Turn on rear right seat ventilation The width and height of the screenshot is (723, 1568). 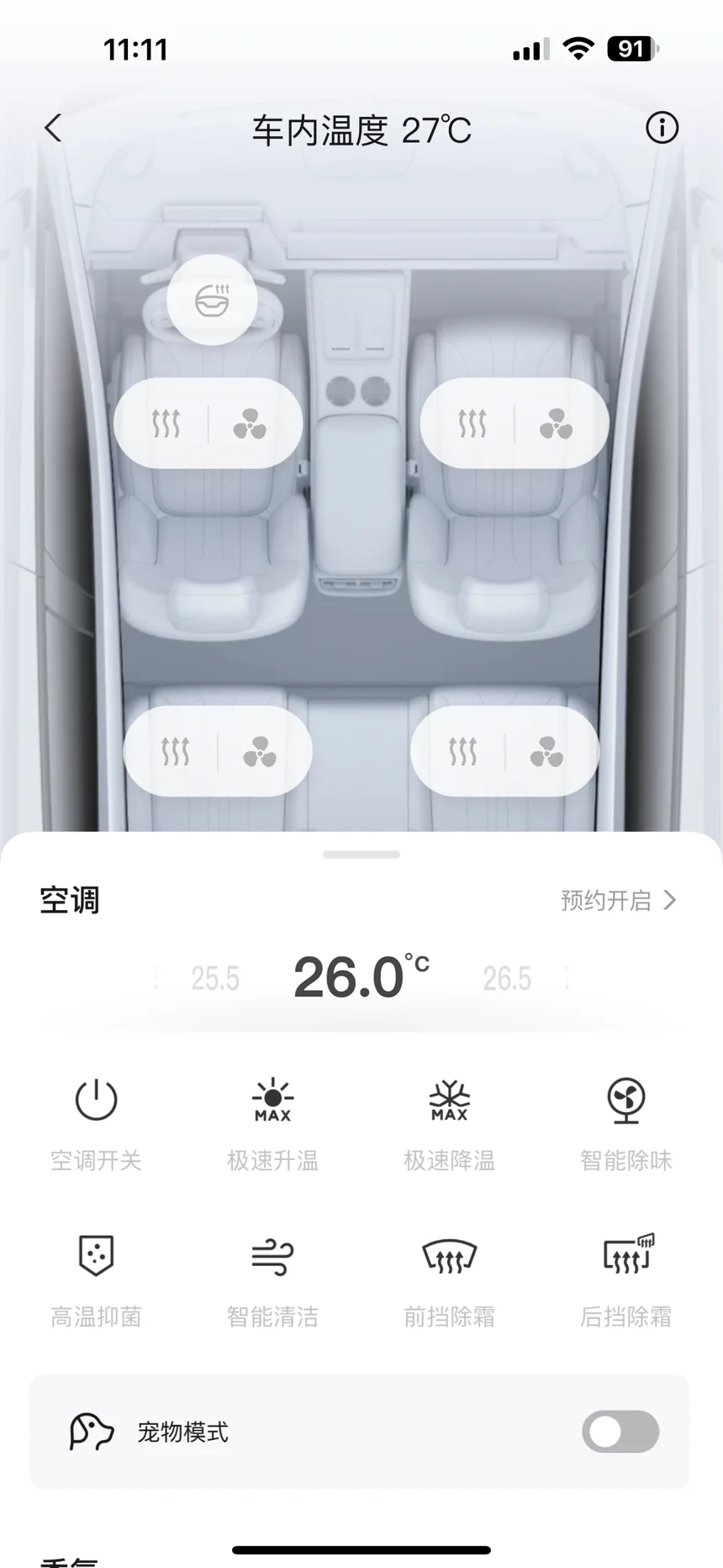click(546, 751)
